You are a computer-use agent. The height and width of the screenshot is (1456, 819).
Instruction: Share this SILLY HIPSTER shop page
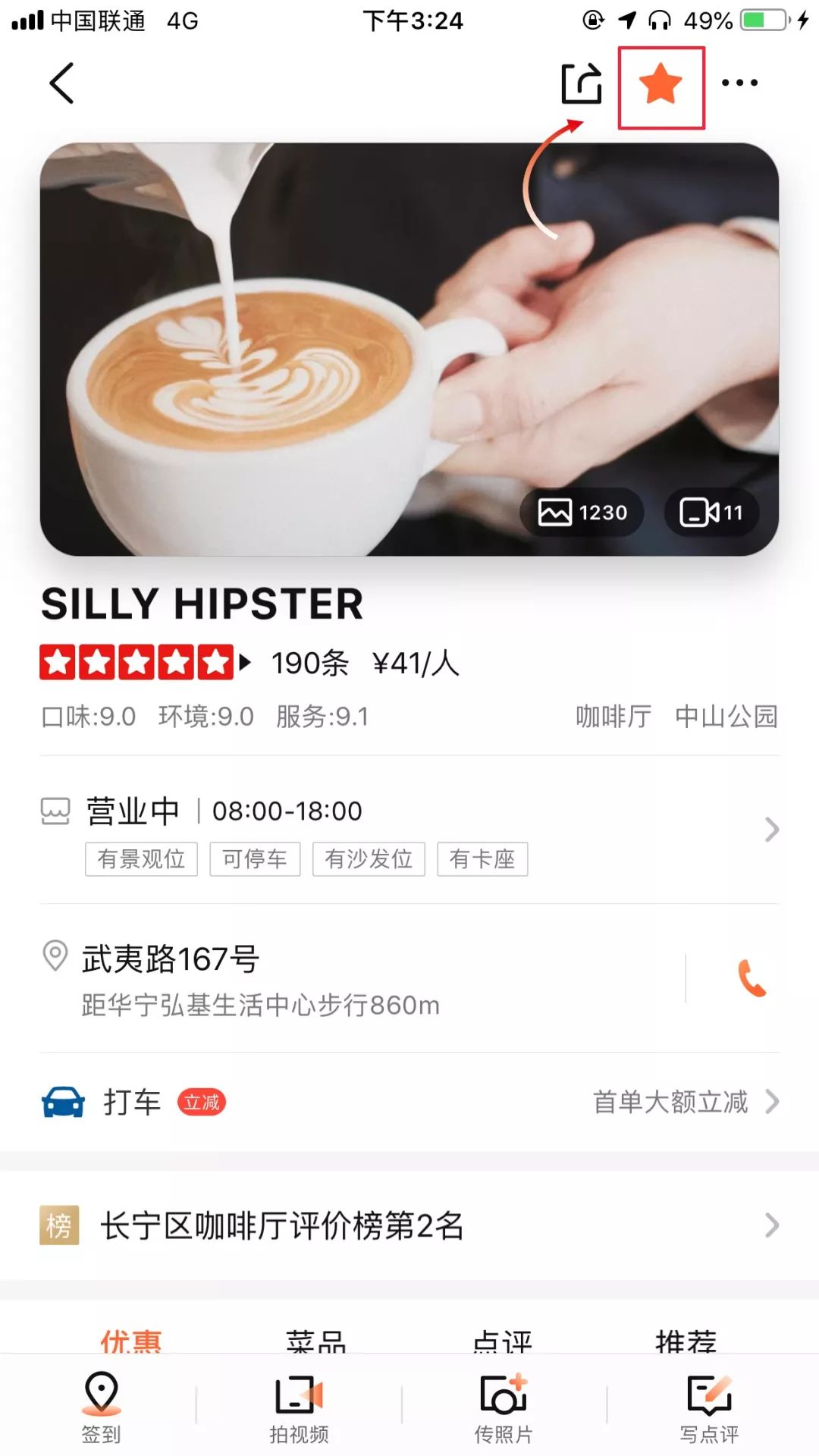pos(582,83)
